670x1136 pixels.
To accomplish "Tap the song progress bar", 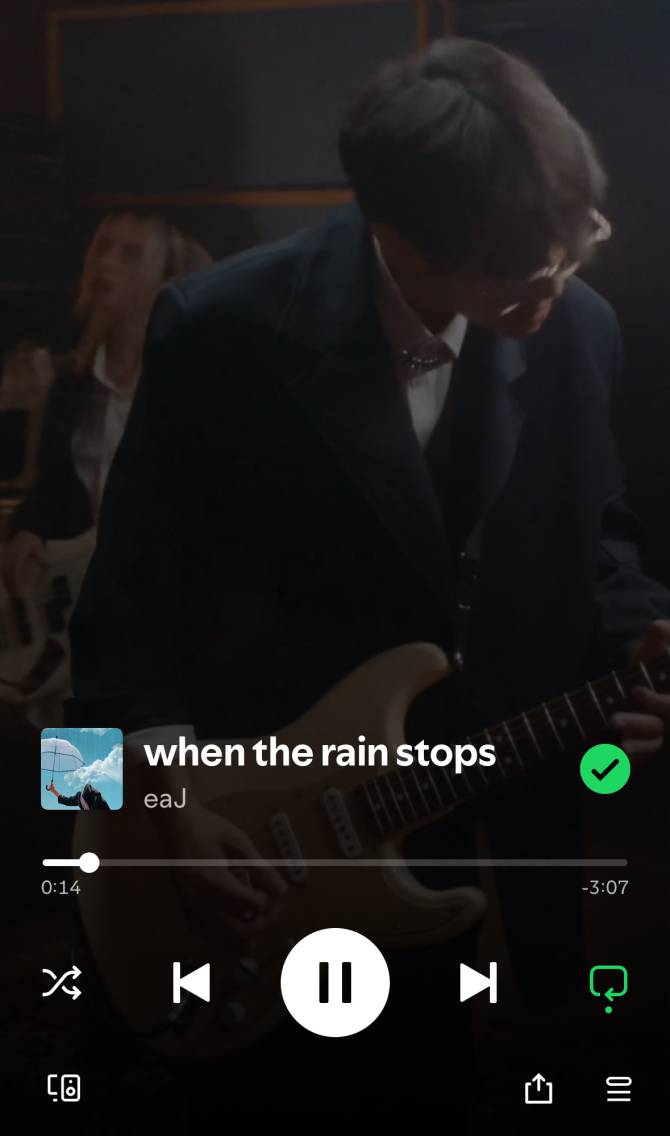I will click(x=335, y=862).
